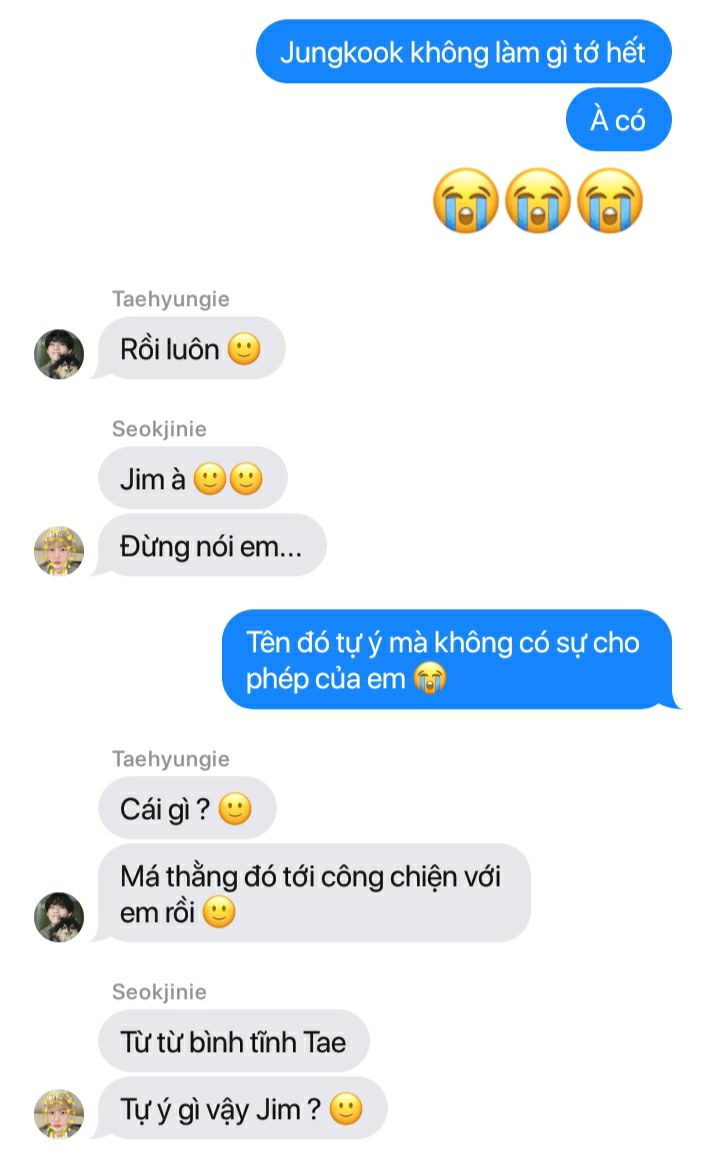
Task: Open Taehyungie's avatar beside "Rồi luôn"
Action: [x=59, y=354]
